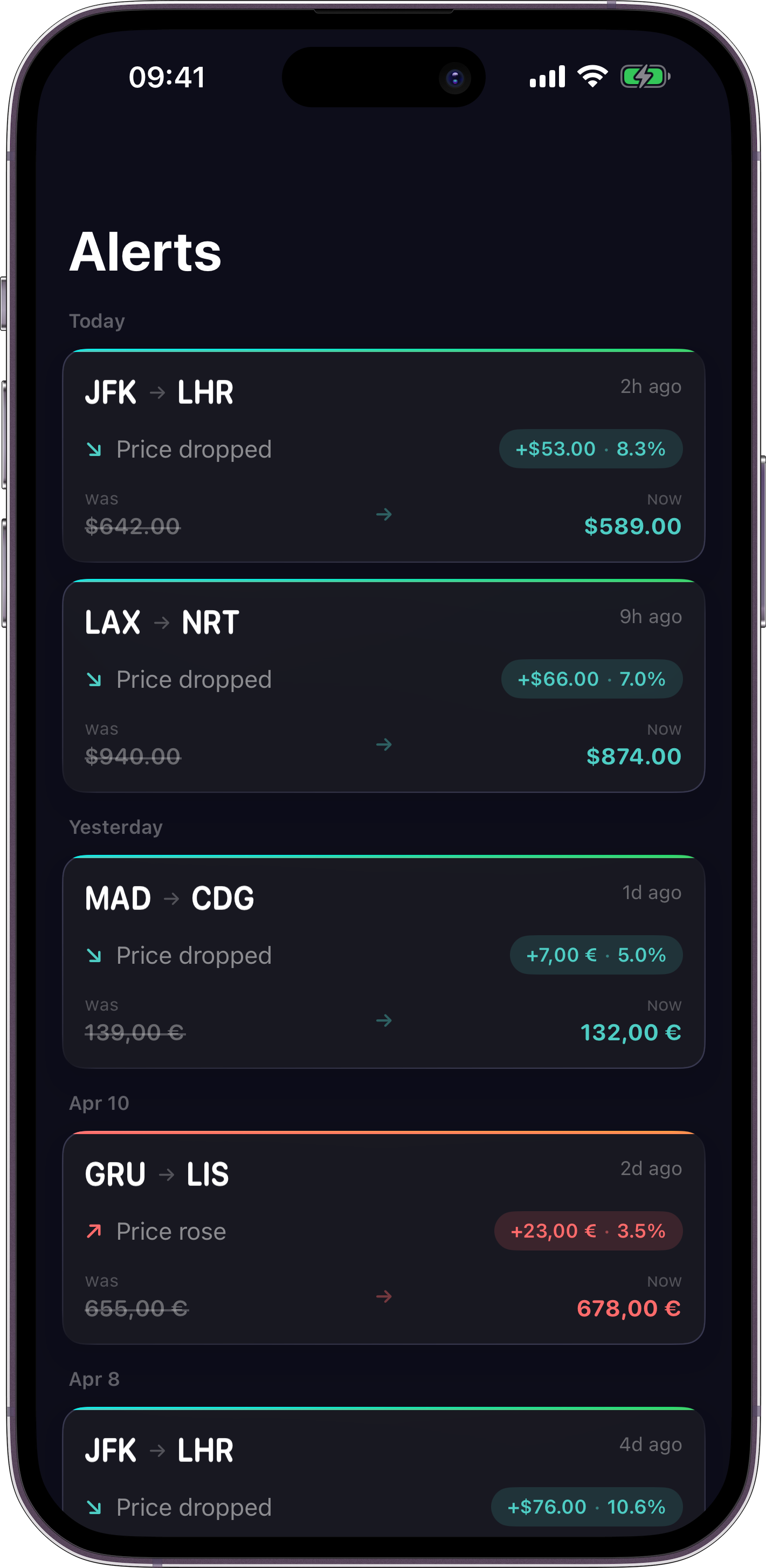Collapse the Yesterday section header

[116, 827]
